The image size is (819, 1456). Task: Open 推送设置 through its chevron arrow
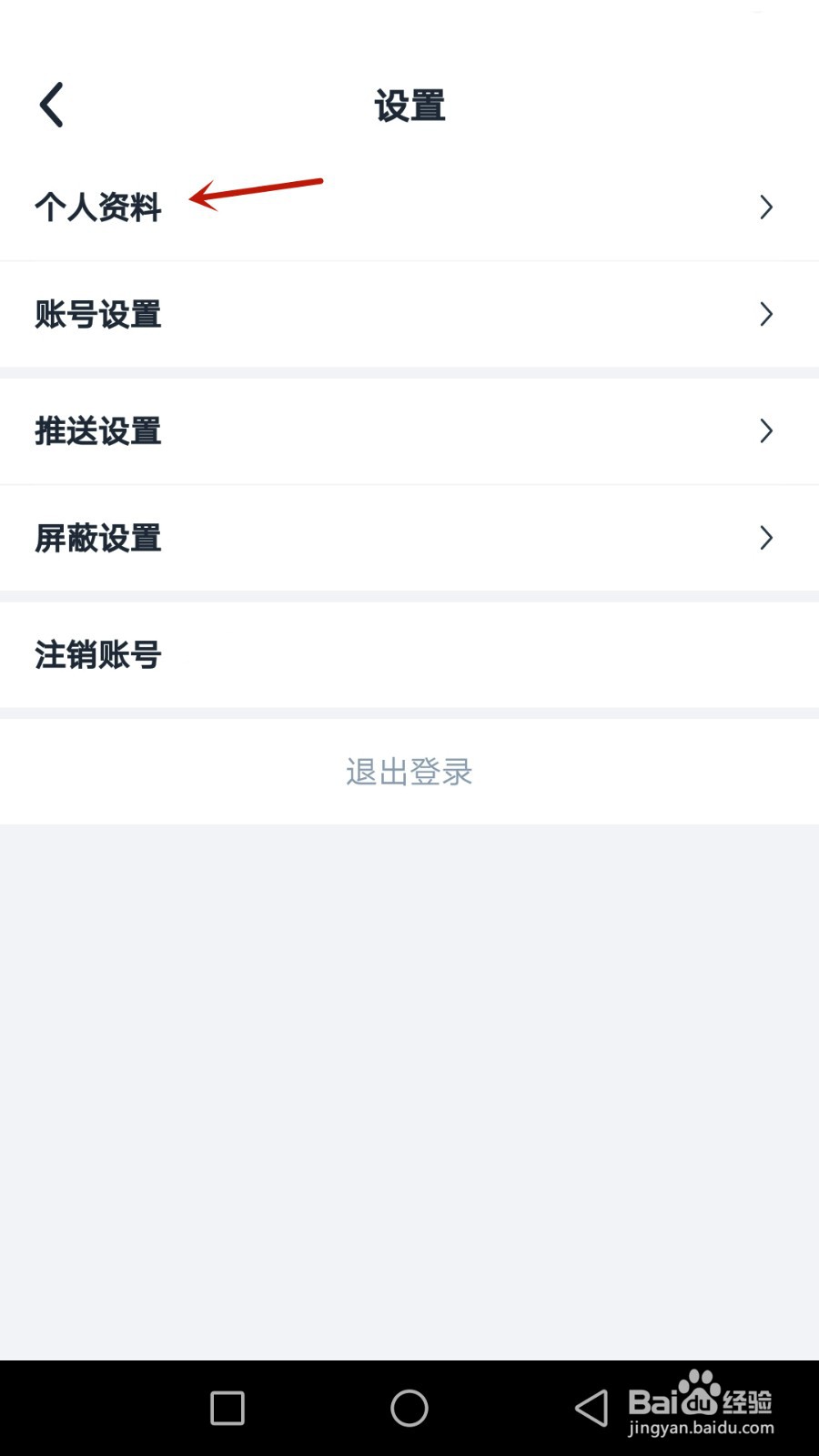tap(765, 431)
